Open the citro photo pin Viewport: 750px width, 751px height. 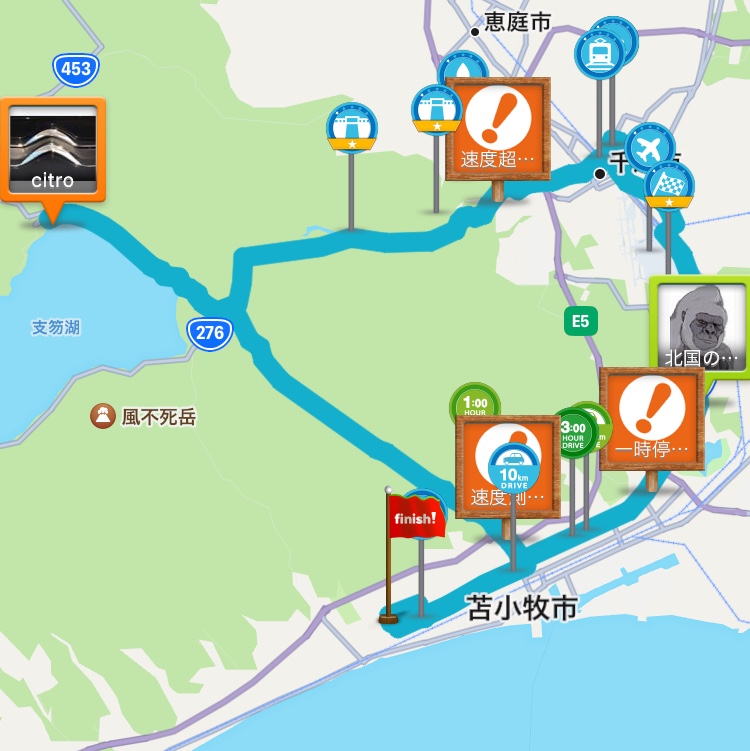coord(53,149)
